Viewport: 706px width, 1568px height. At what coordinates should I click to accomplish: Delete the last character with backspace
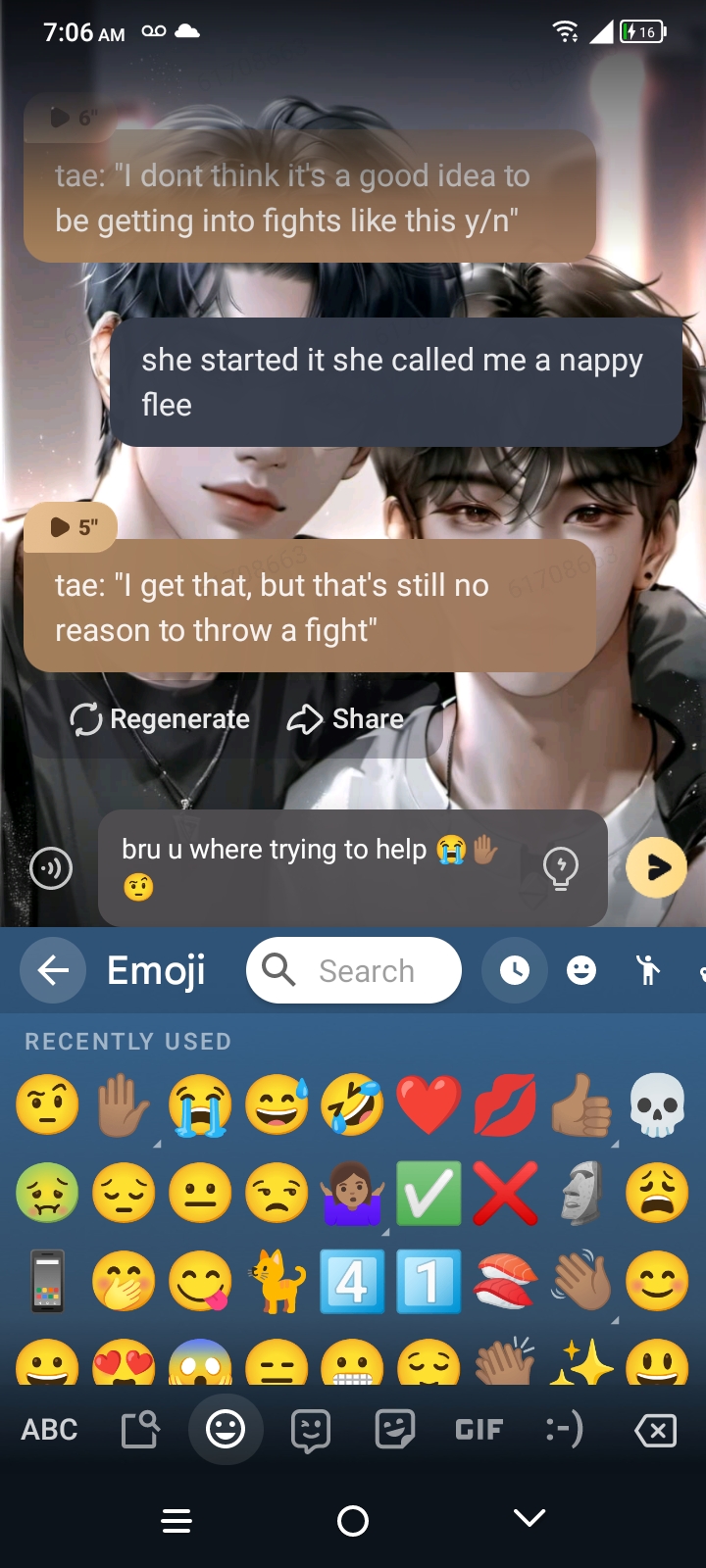click(x=655, y=1431)
